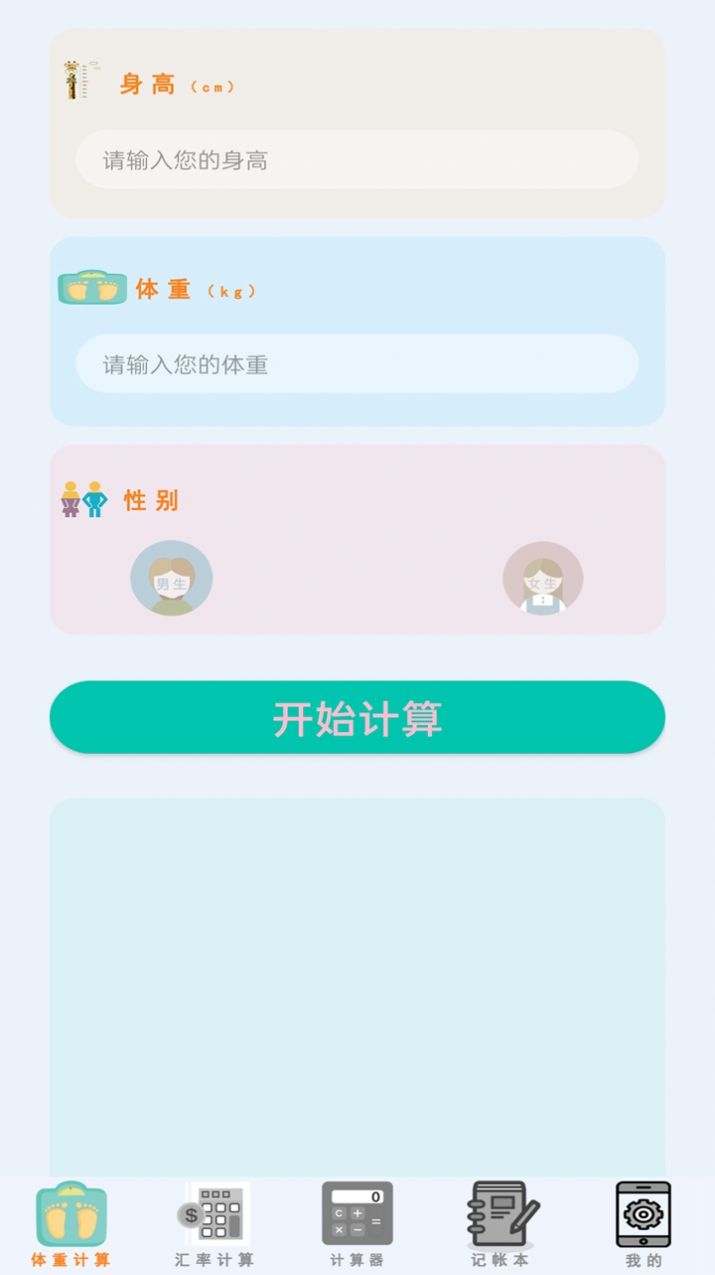Focus the weight (体重) input field
The height and width of the screenshot is (1275, 715).
(357, 364)
